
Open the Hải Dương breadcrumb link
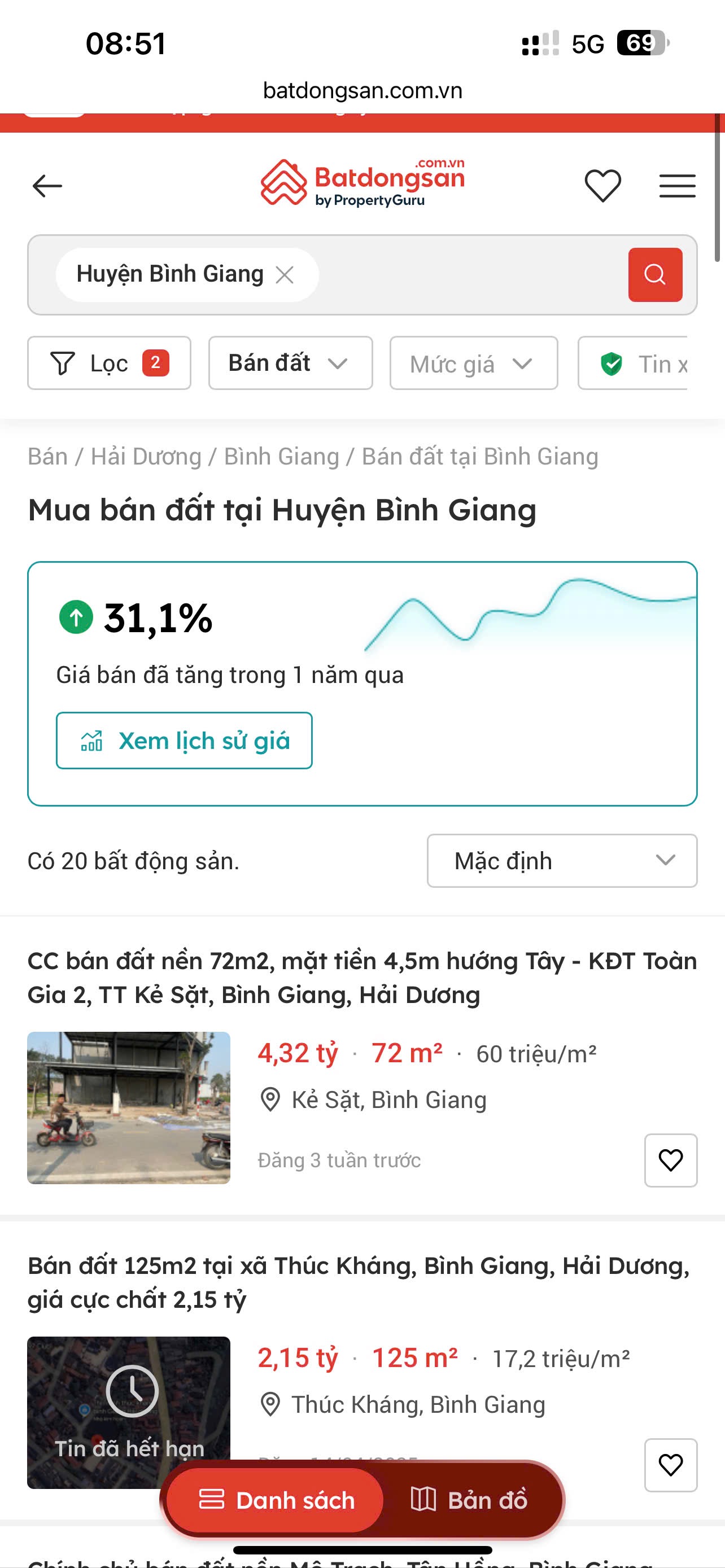point(146,457)
